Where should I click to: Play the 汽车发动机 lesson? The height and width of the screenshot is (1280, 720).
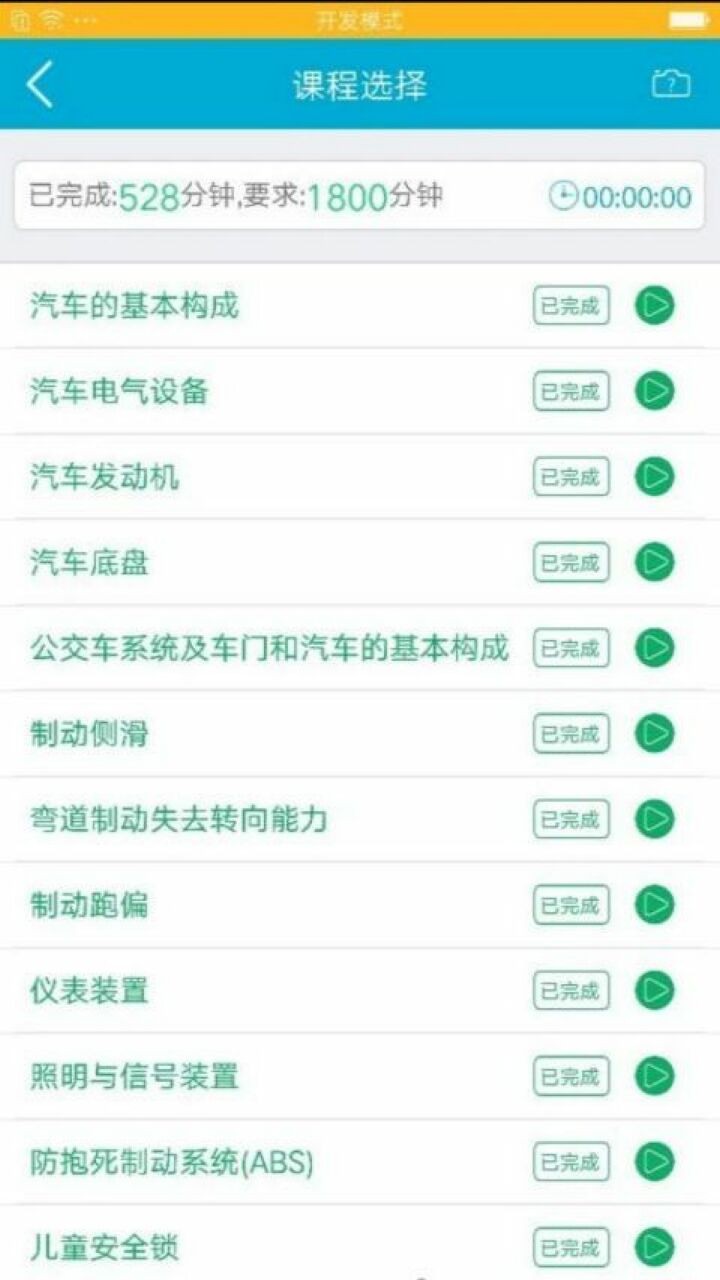(x=654, y=477)
